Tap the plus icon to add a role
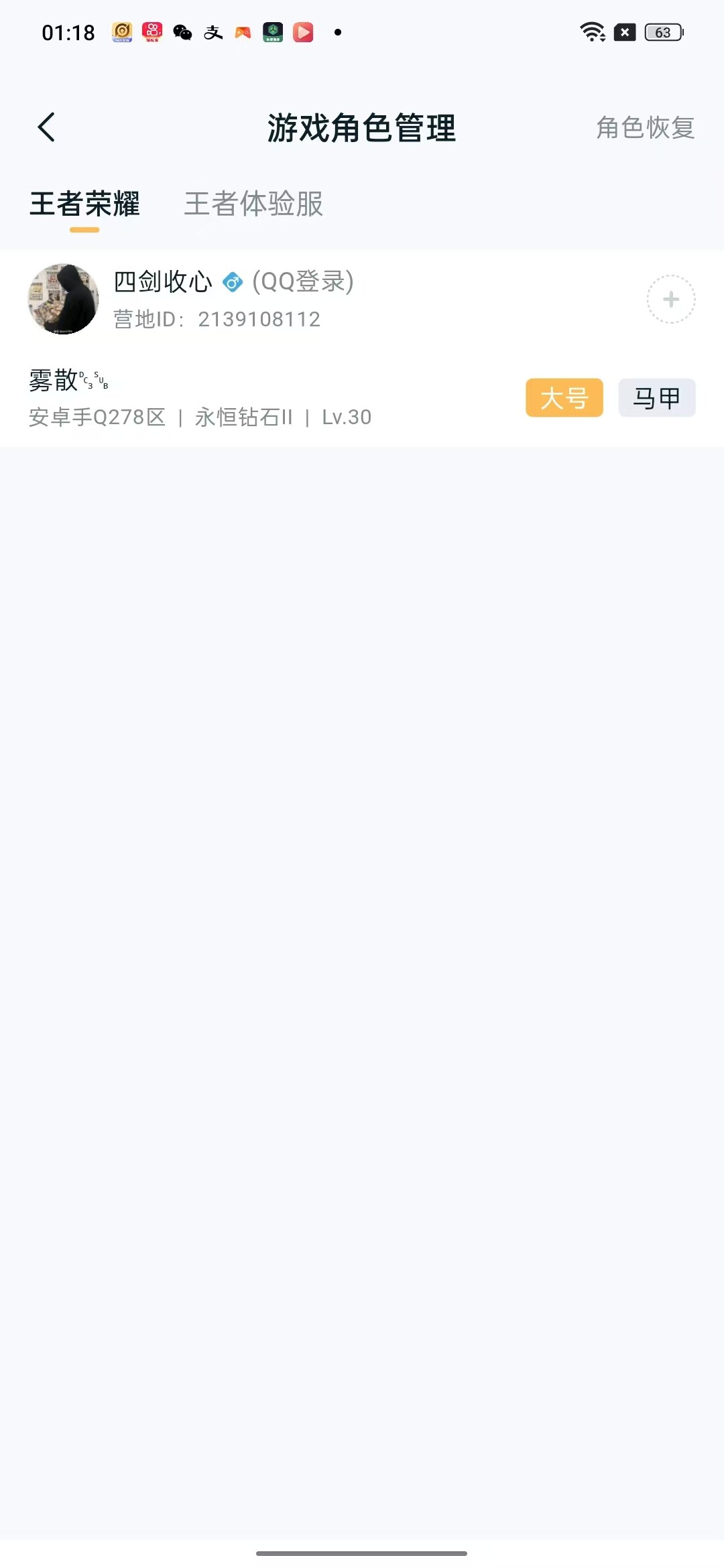The height and width of the screenshot is (1568, 724). click(x=670, y=300)
